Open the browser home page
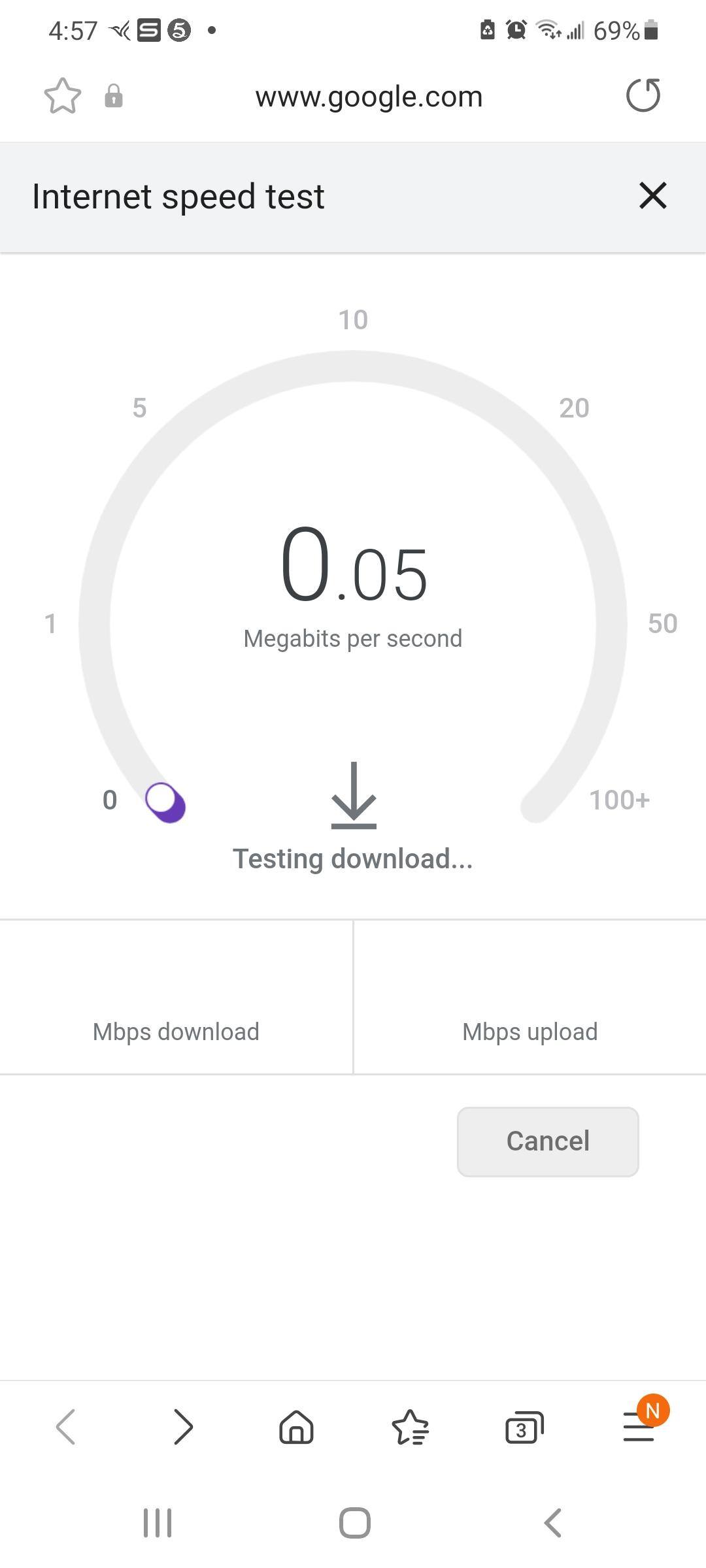 pyautogui.click(x=296, y=1426)
